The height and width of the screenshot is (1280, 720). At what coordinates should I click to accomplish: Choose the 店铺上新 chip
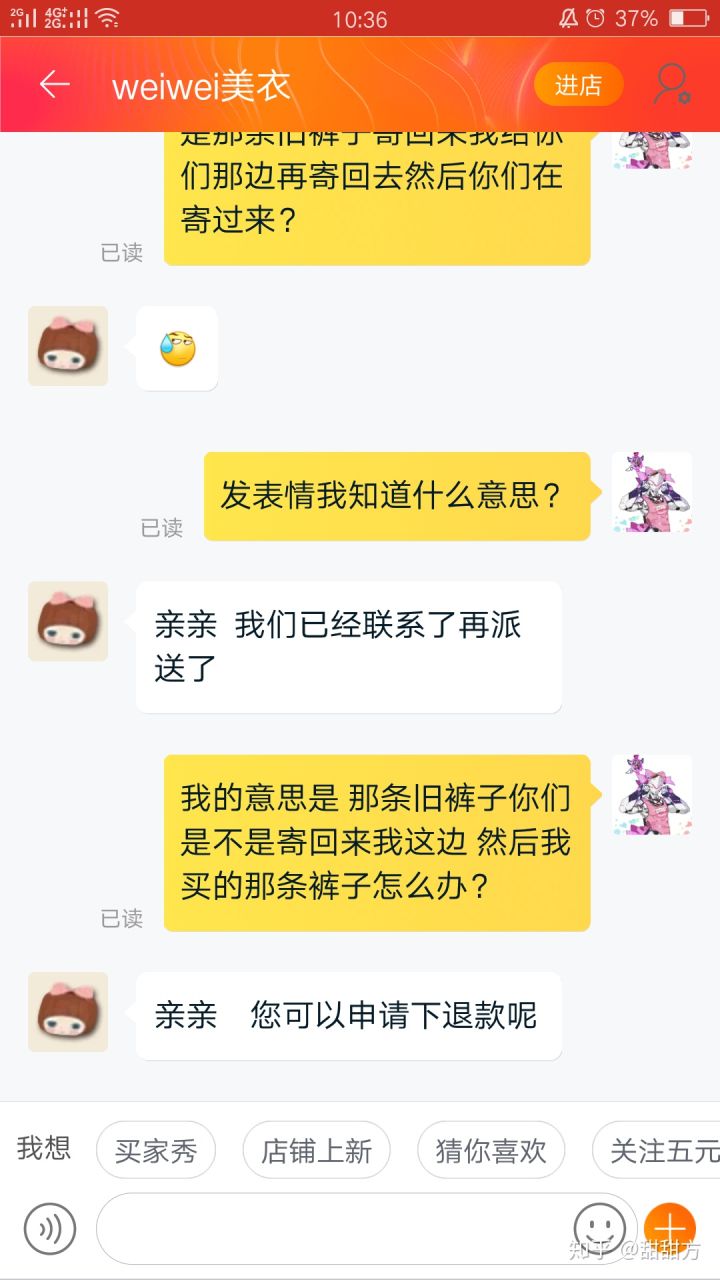(x=316, y=1150)
